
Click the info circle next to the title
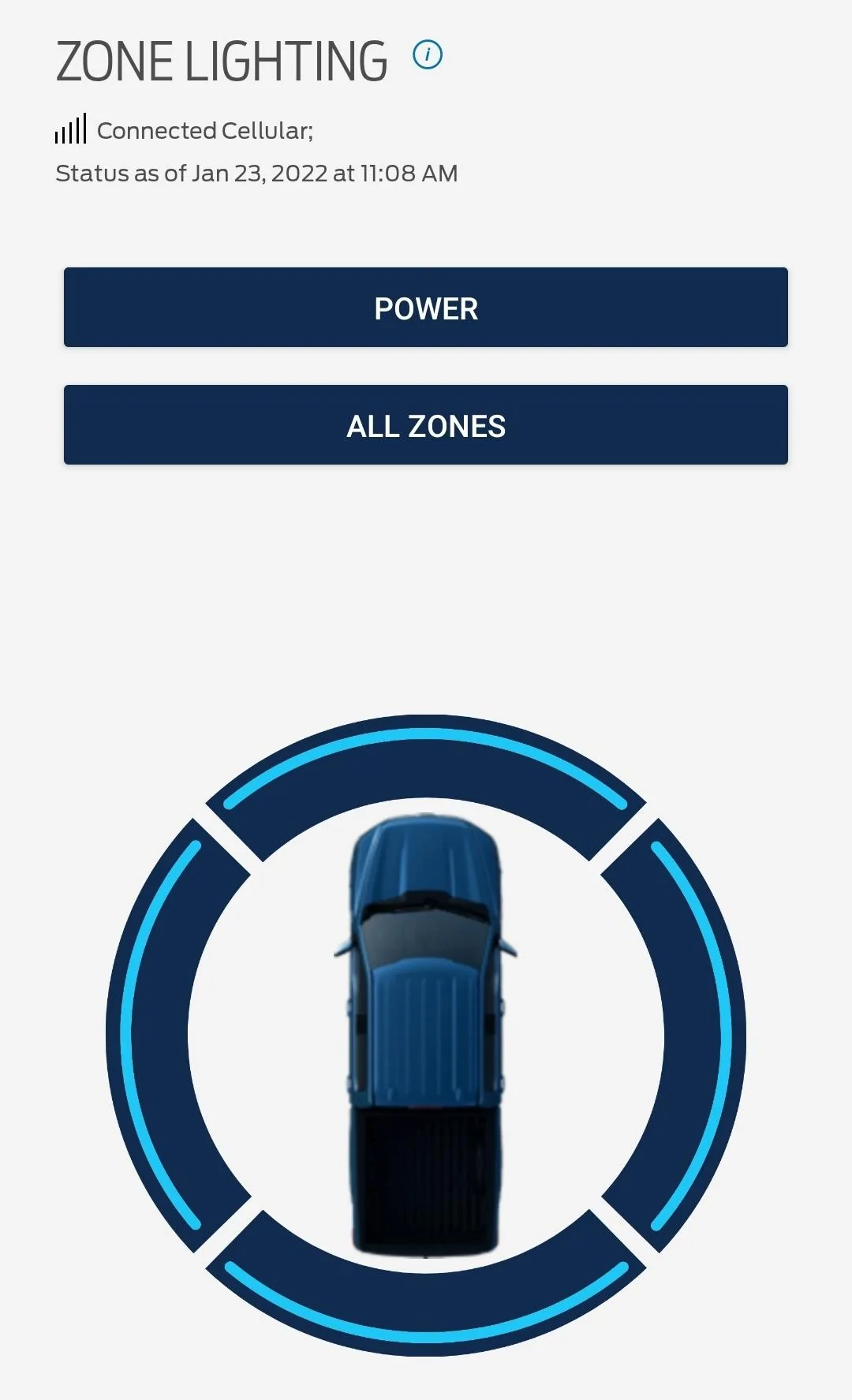[427, 54]
